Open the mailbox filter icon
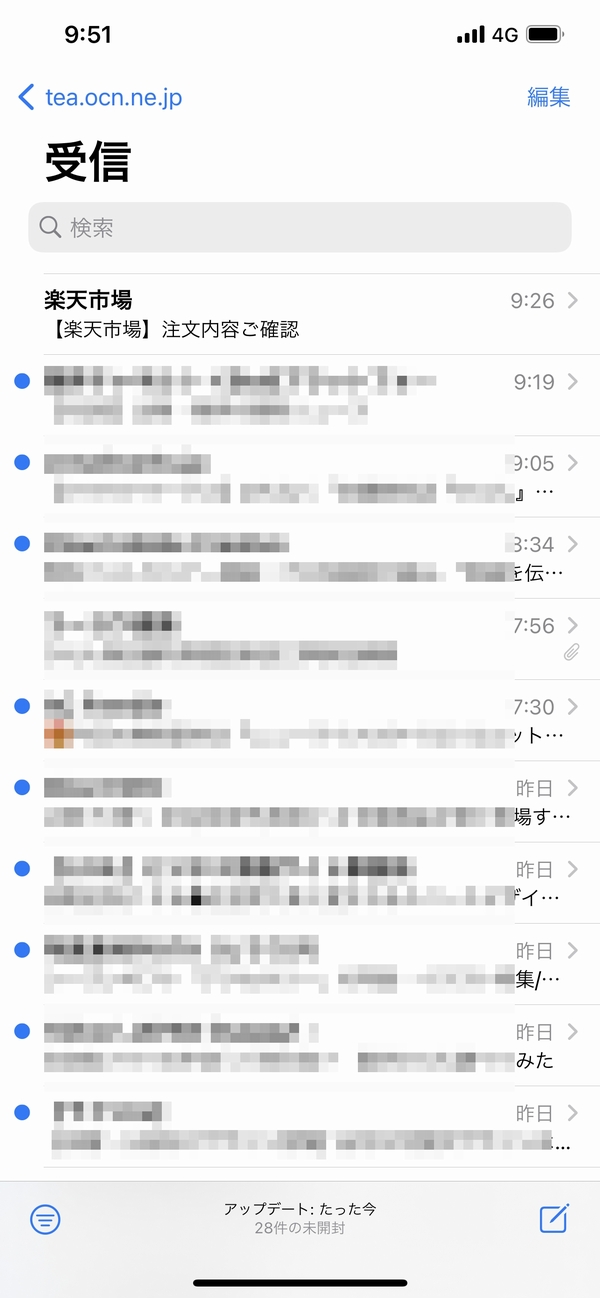 click(x=45, y=1219)
